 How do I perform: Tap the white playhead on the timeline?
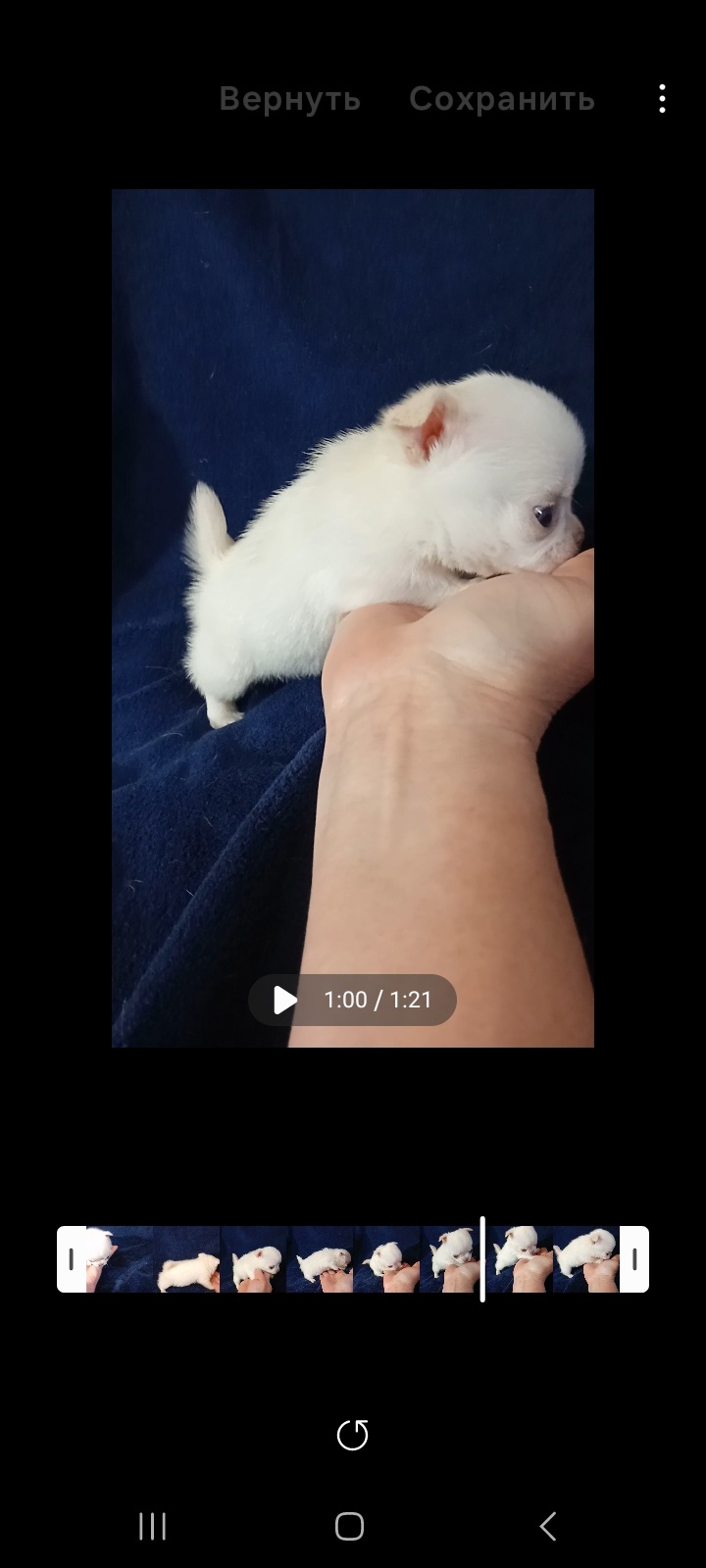482,1259
